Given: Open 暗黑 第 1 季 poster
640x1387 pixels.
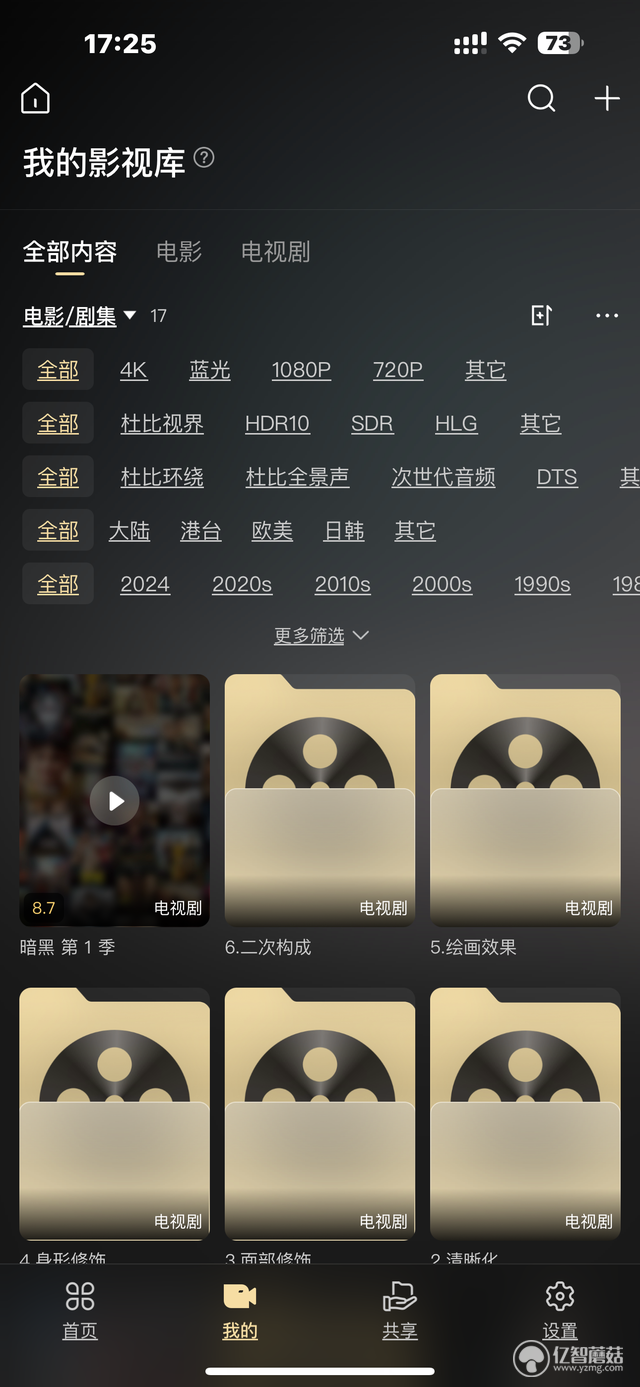Looking at the screenshot, I should coord(114,800).
